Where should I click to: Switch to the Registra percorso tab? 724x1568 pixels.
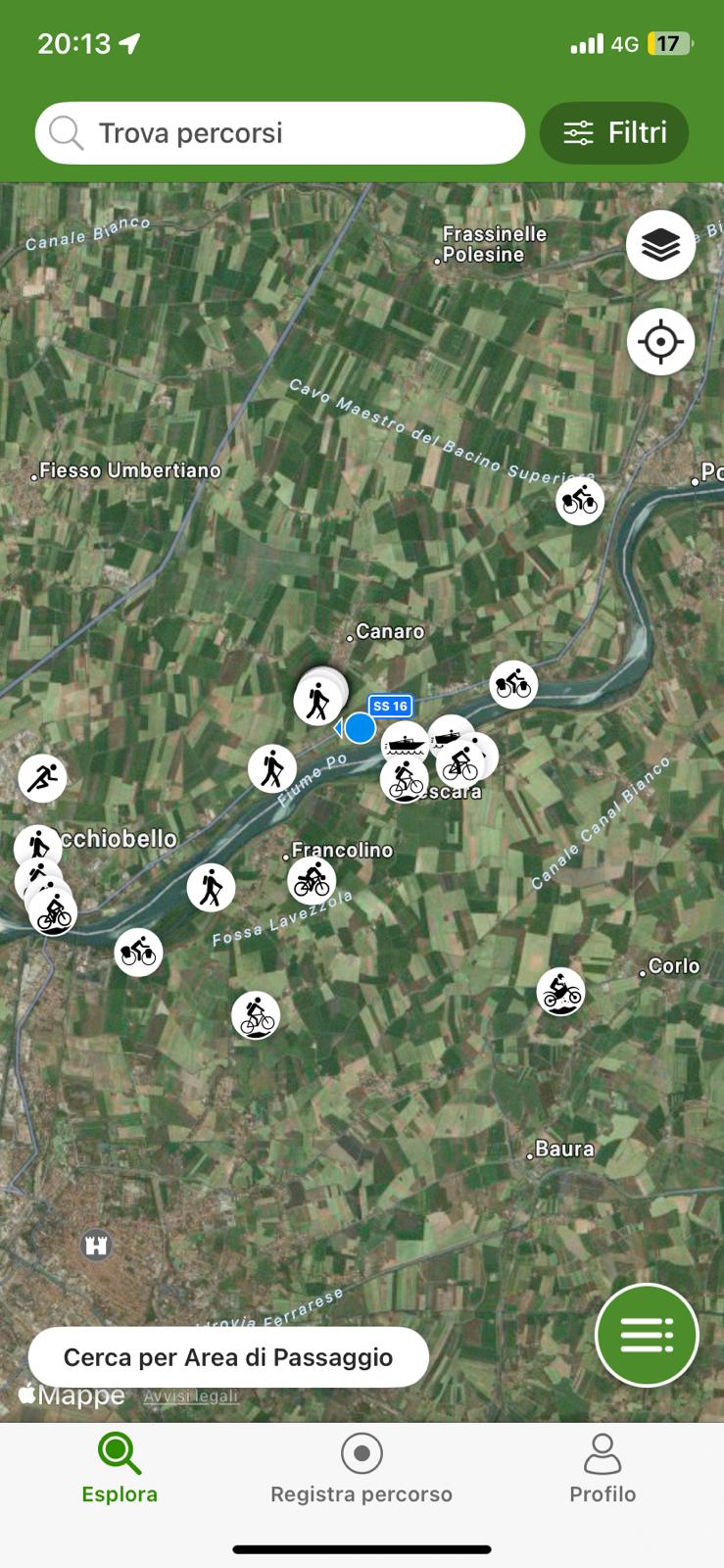pyautogui.click(x=362, y=1468)
